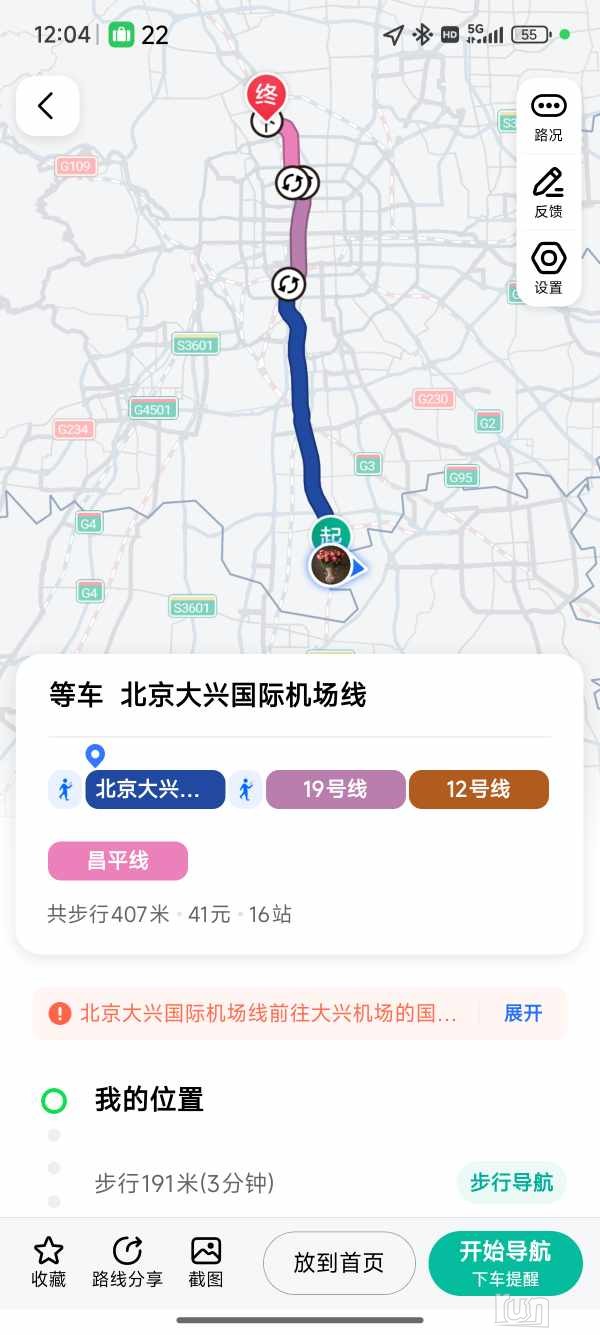The image size is (600, 1335).
Task: Tap the 起 start marker on map
Action: point(330,533)
